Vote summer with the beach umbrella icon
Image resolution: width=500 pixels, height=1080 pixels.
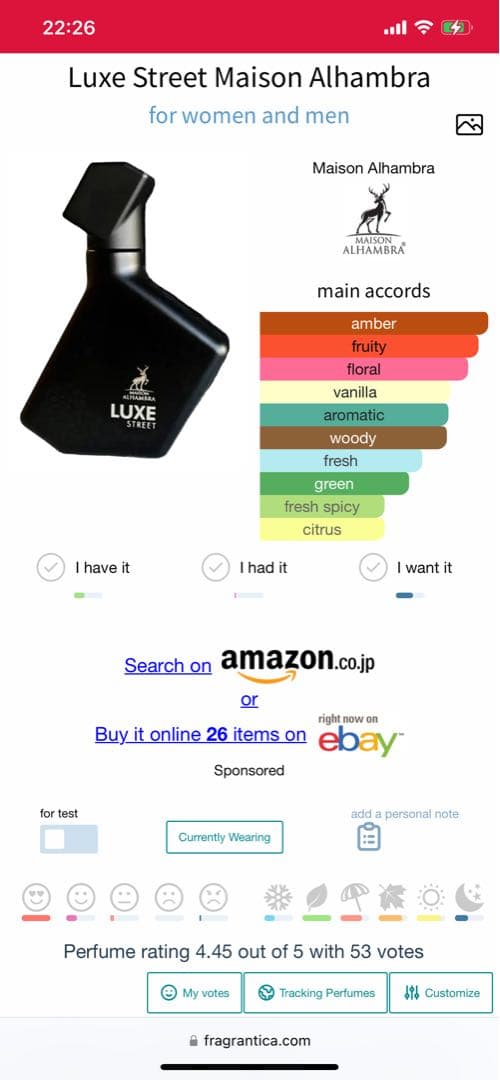[x=354, y=897]
